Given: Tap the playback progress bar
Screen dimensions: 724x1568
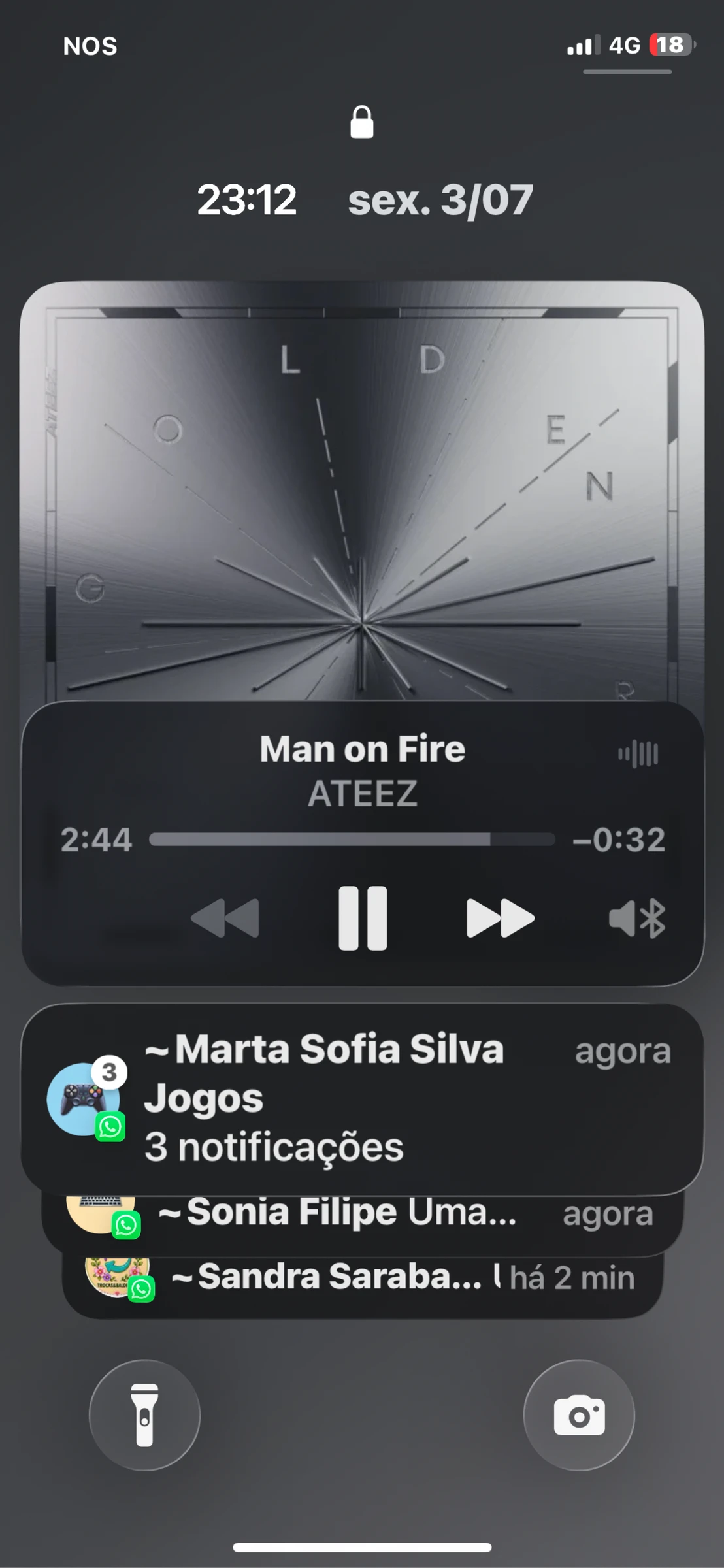Looking at the screenshot, I should coord(352,840).
